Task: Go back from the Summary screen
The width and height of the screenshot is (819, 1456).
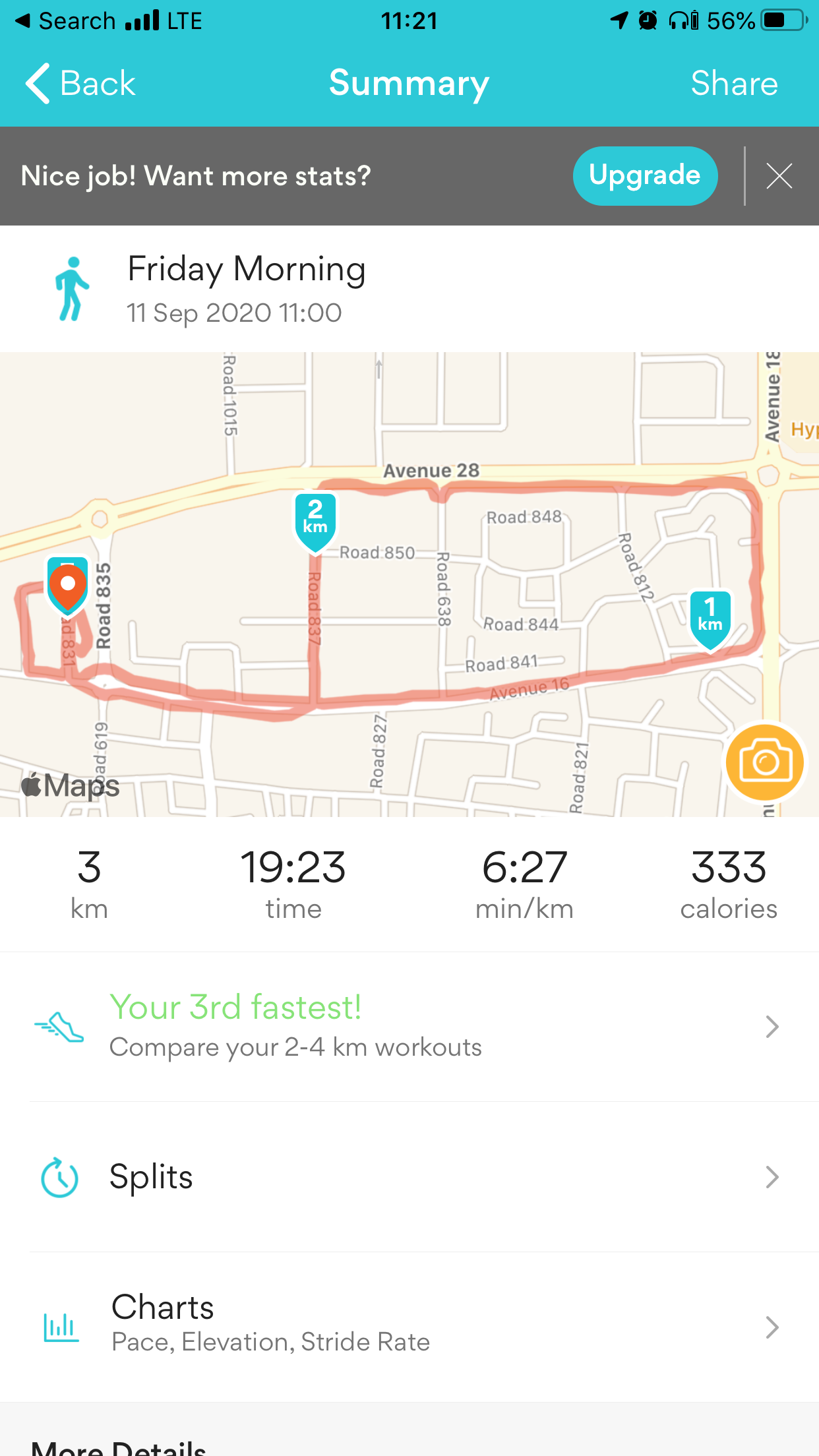Action: 80,84
